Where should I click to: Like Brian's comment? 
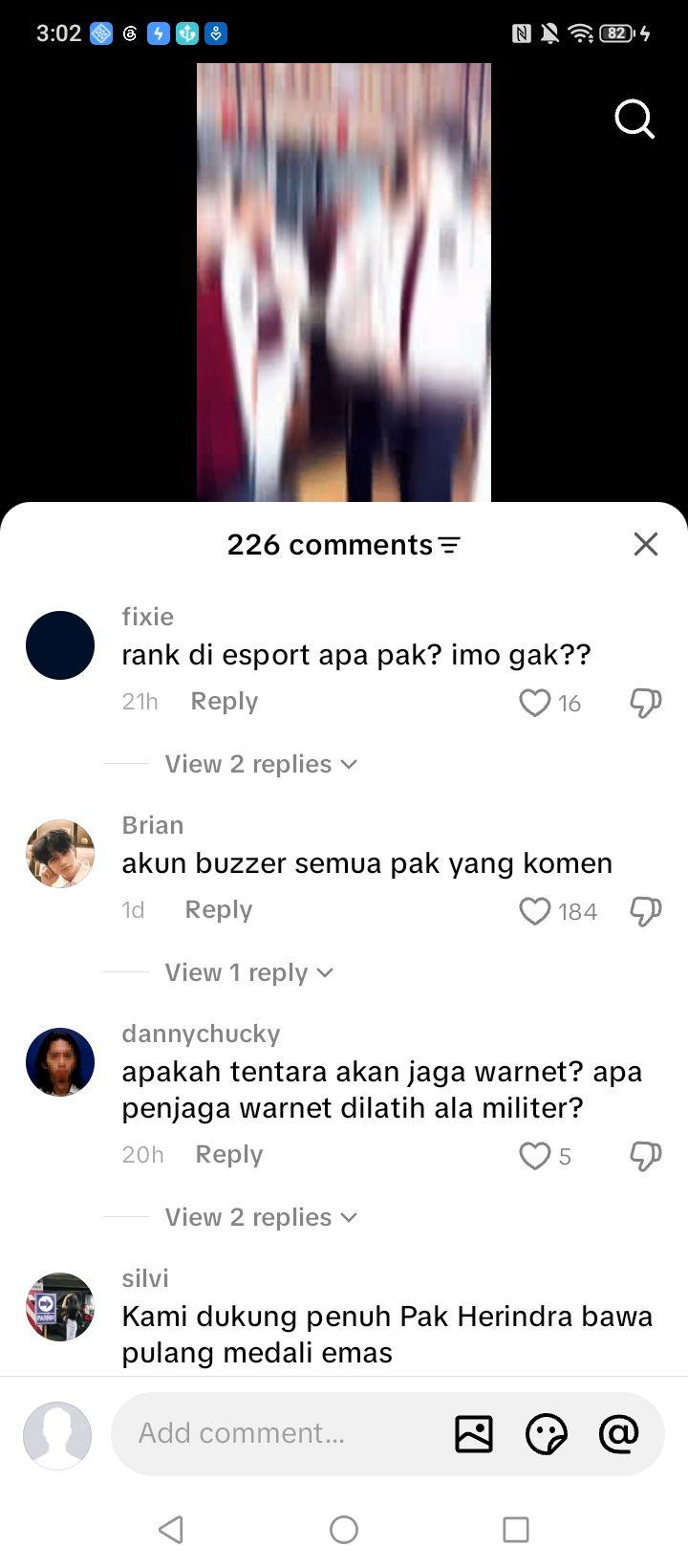pos(534,911)
